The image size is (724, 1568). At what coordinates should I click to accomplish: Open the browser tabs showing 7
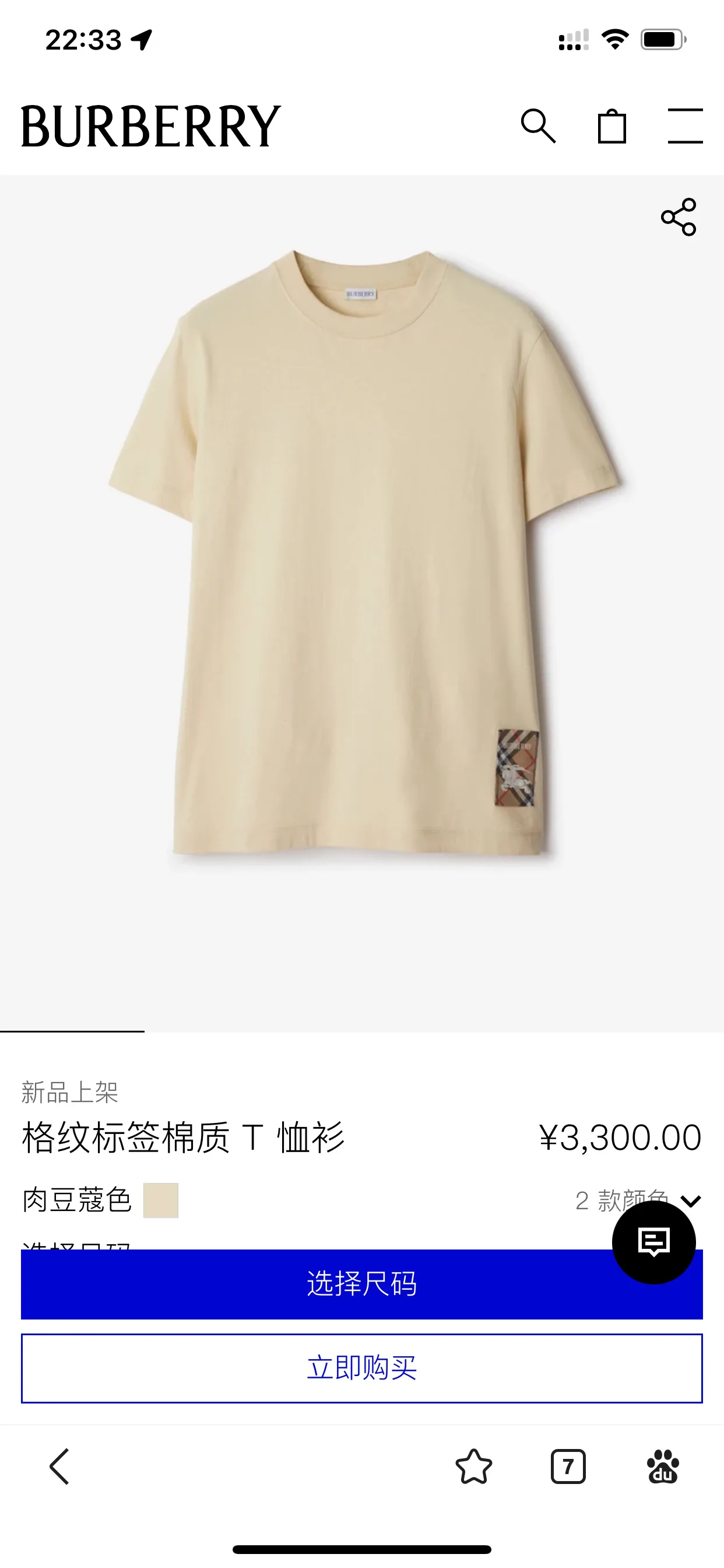tap(568, 1466)
